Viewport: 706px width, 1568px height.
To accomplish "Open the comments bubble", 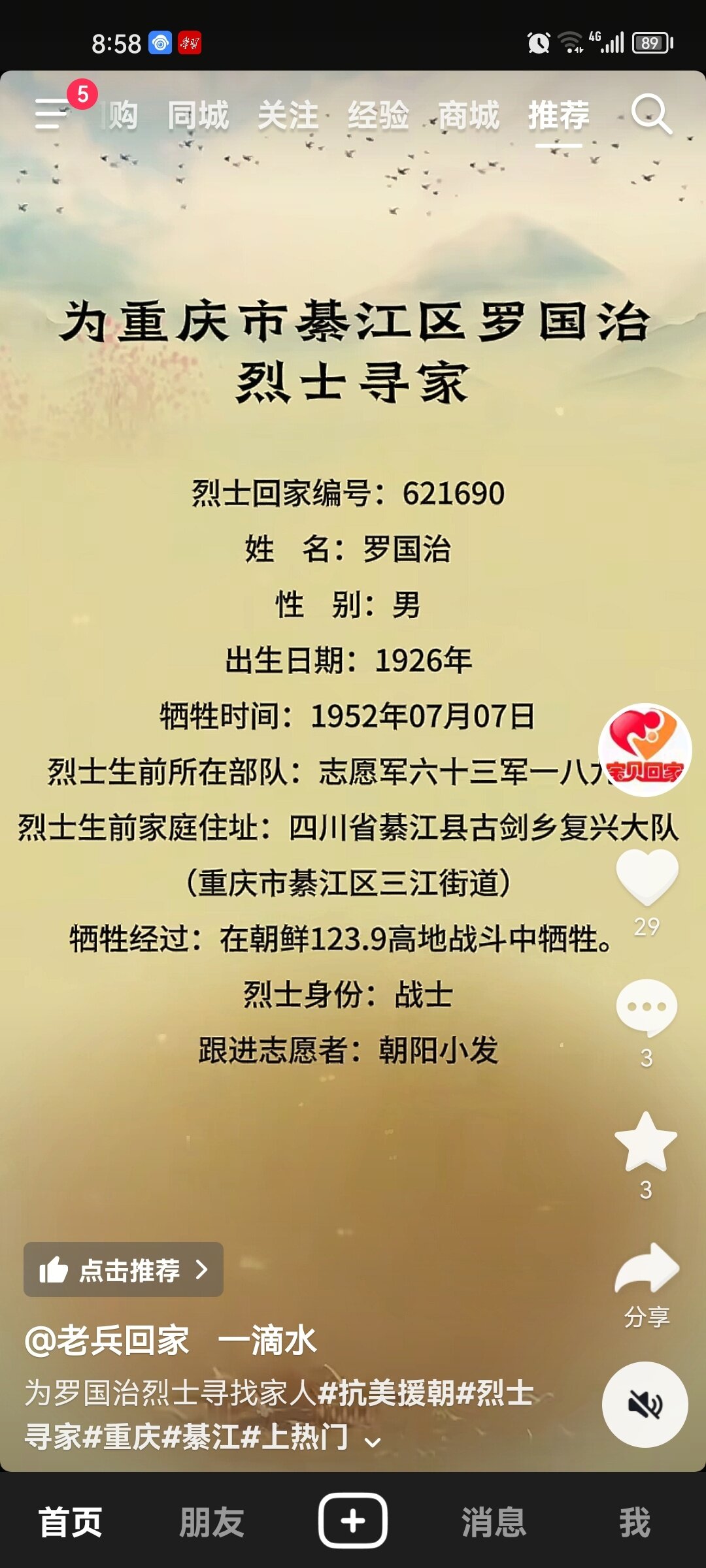I will click(x=647, y=1007).
